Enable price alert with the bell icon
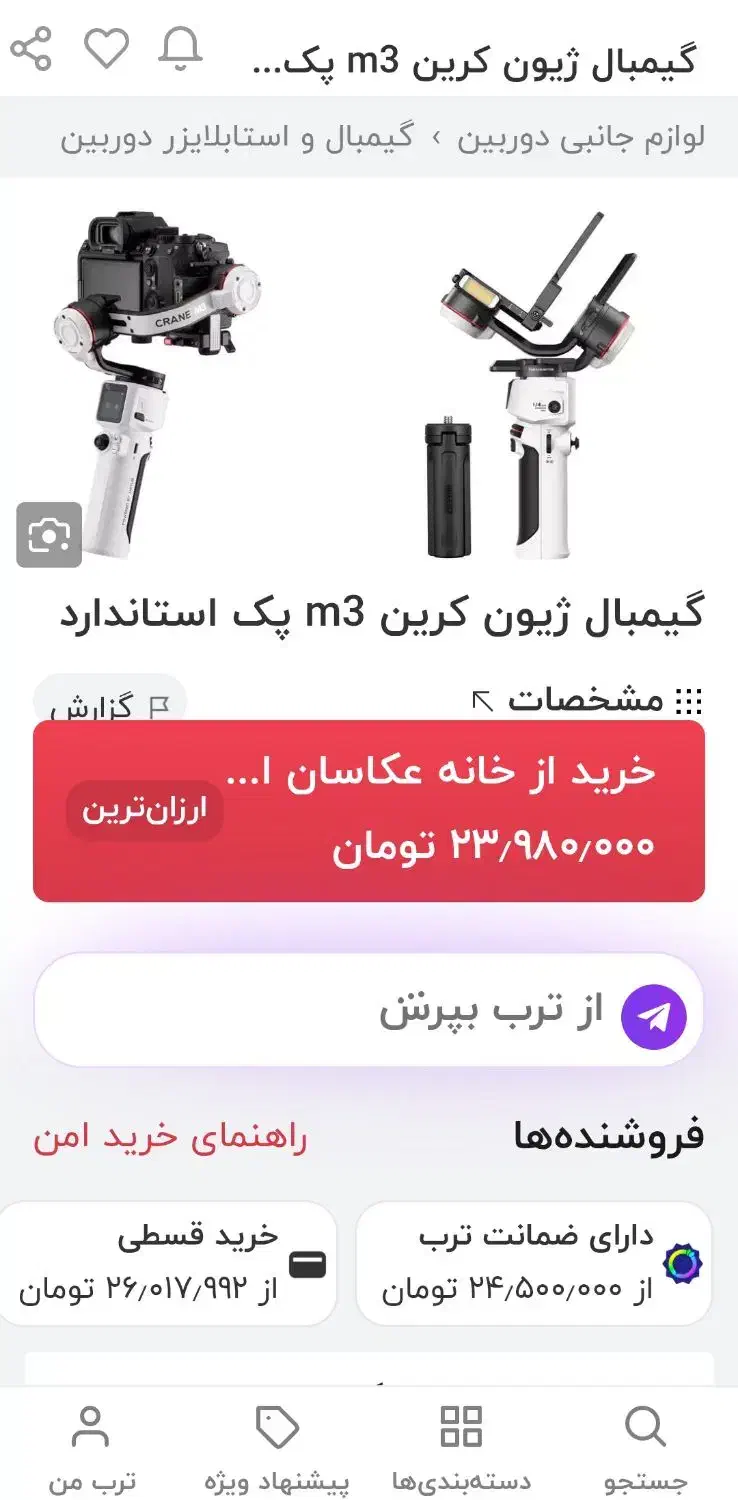 point(181,48)
